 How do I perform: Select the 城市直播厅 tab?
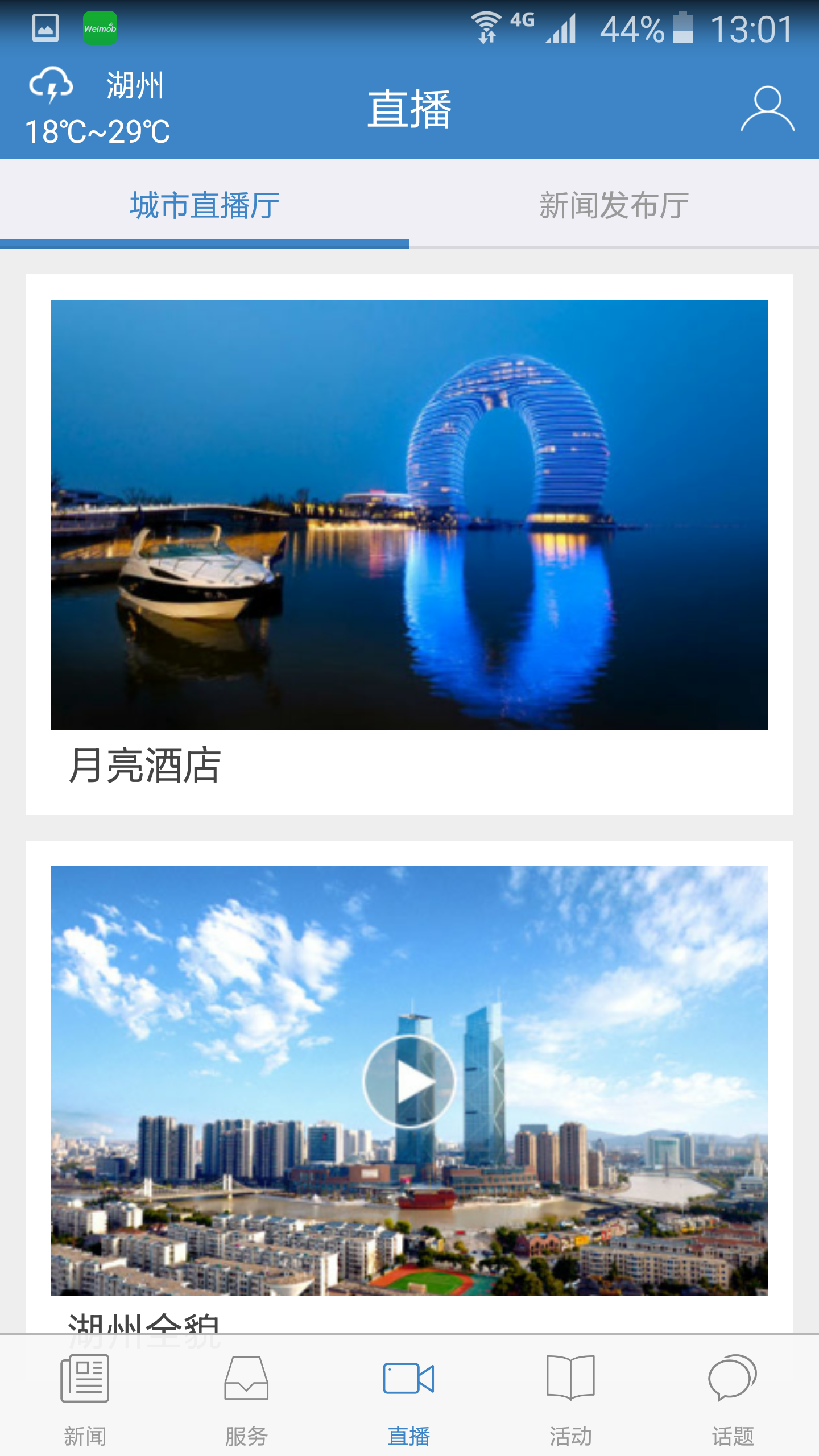pyautogui.click(x=205, y=206)
